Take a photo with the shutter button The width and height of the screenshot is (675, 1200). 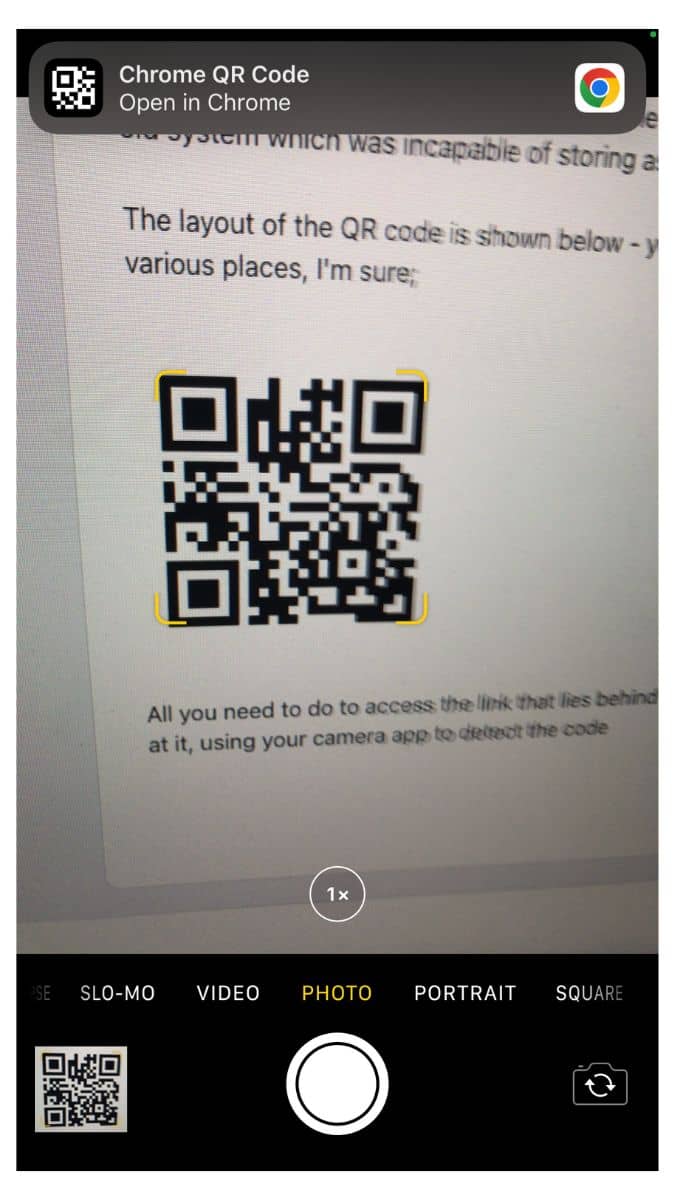click(337, 1084)
